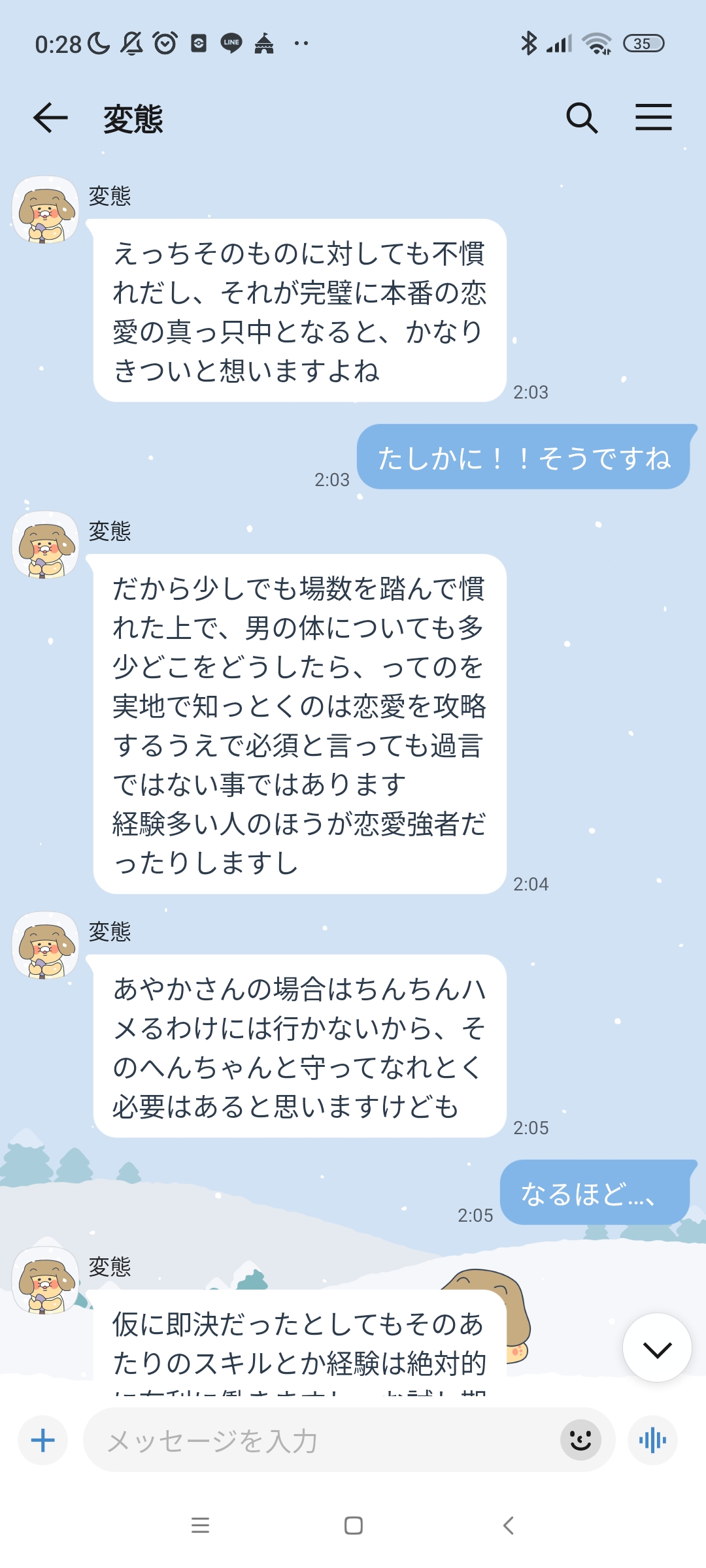Tap the signal strength bars indicator
This screenshot has width=706, height=1568.
click(560, 43)
